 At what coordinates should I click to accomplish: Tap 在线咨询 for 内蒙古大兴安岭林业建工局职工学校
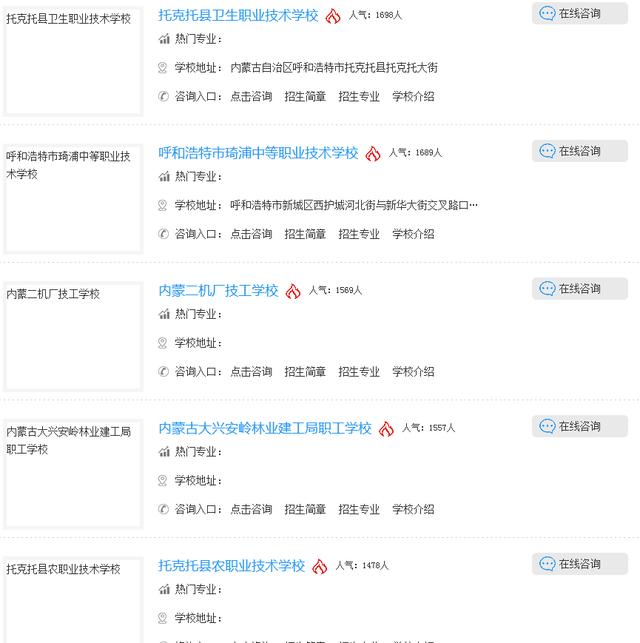coord(579,426)
